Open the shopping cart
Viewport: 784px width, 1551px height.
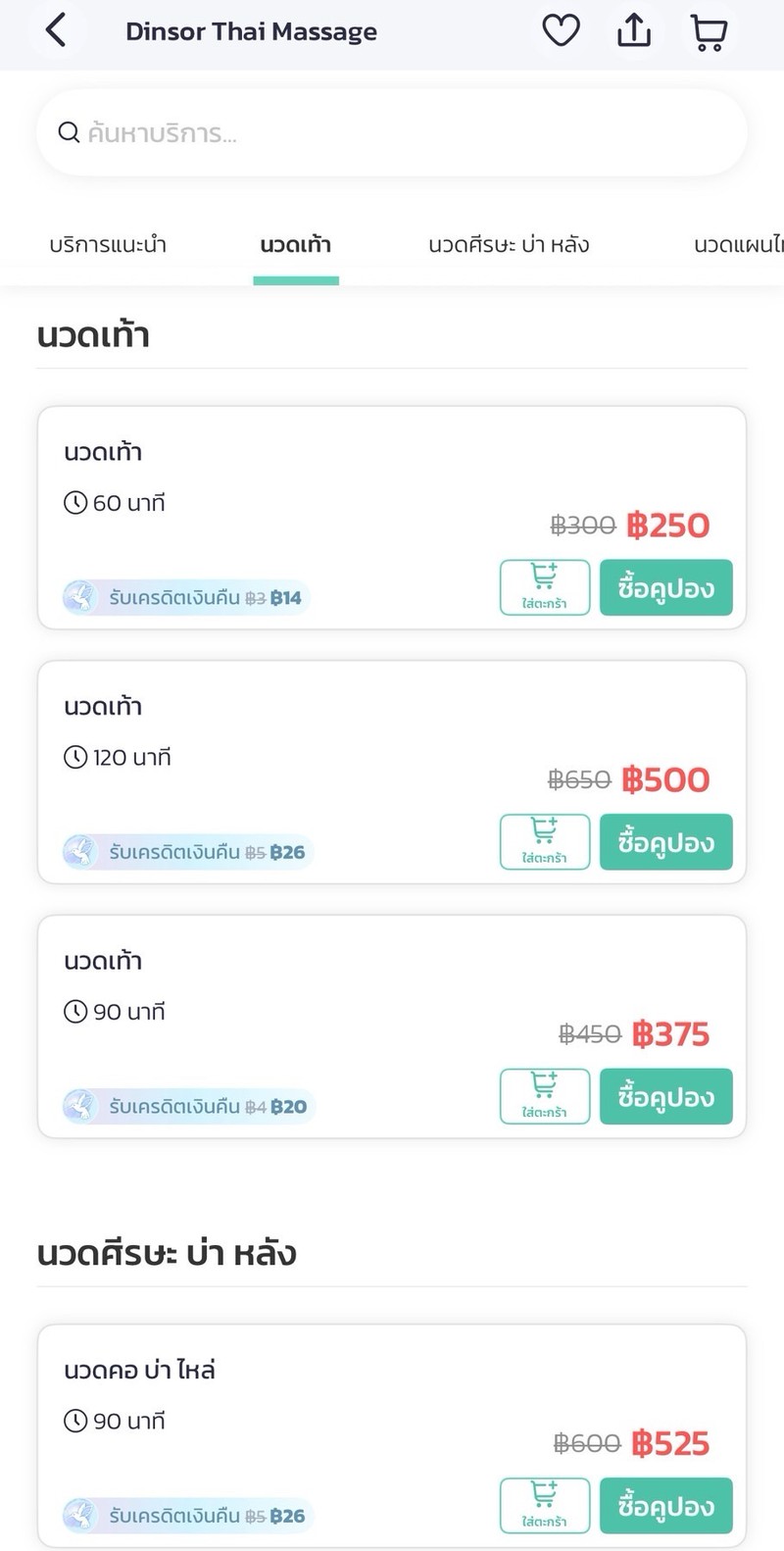pyautogui.click(x=708, y=32)
